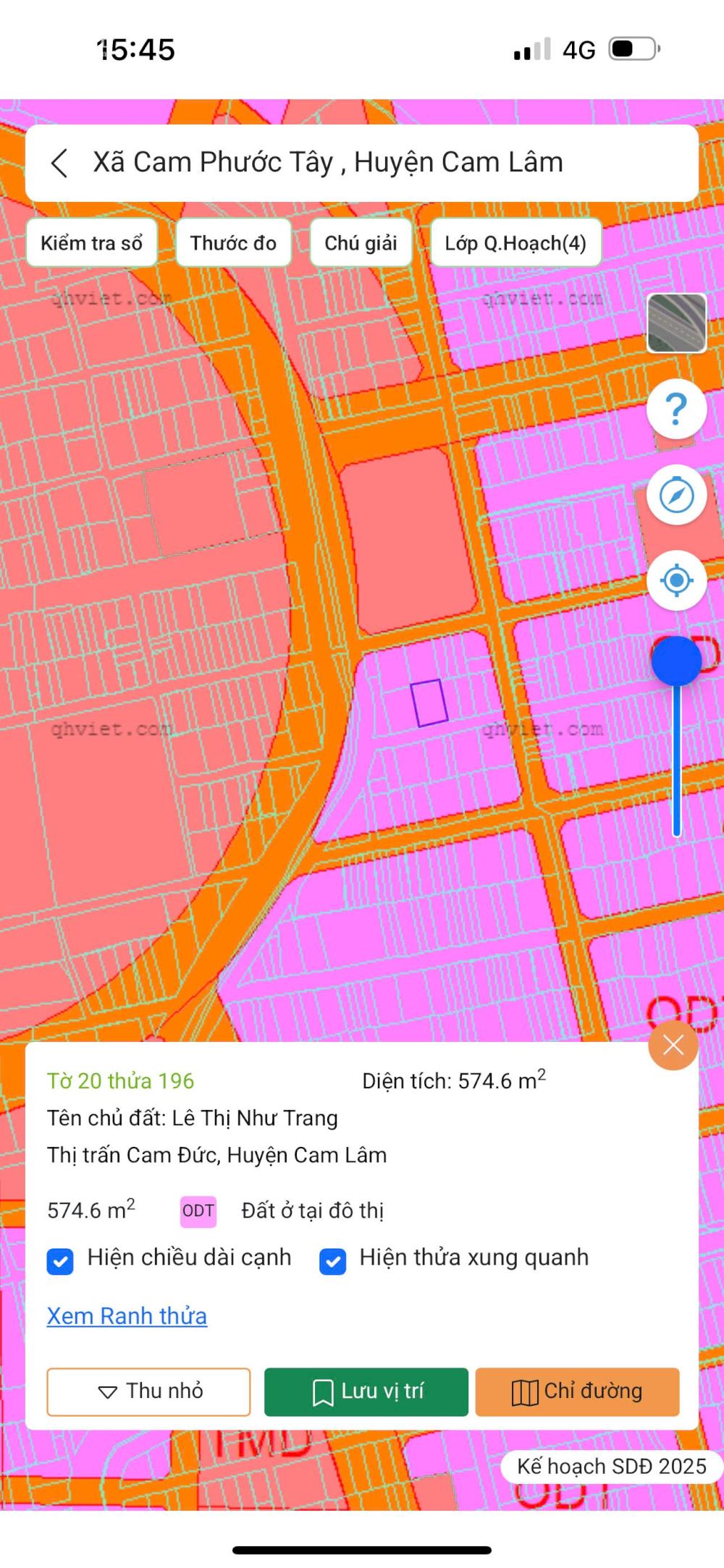Uncheck Hiện thửa xung quanh
Screen dimensions: 724x1568
332,1261
